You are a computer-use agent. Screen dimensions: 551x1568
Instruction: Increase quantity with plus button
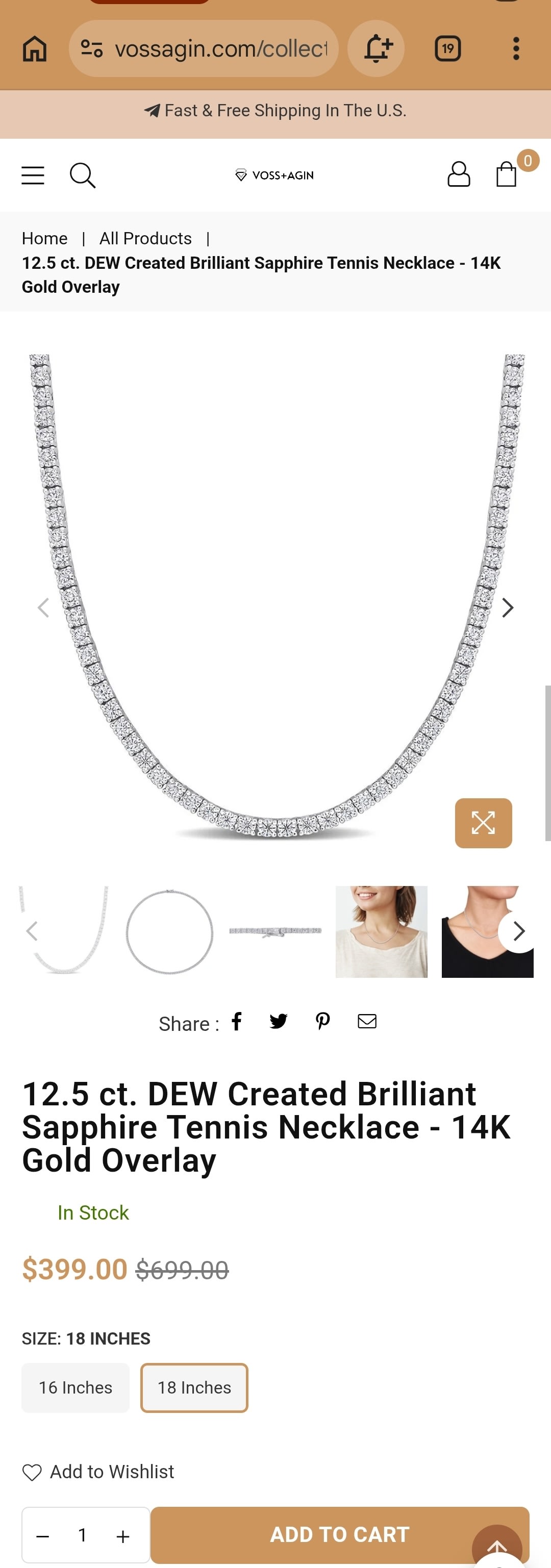tap(123, 1536)
